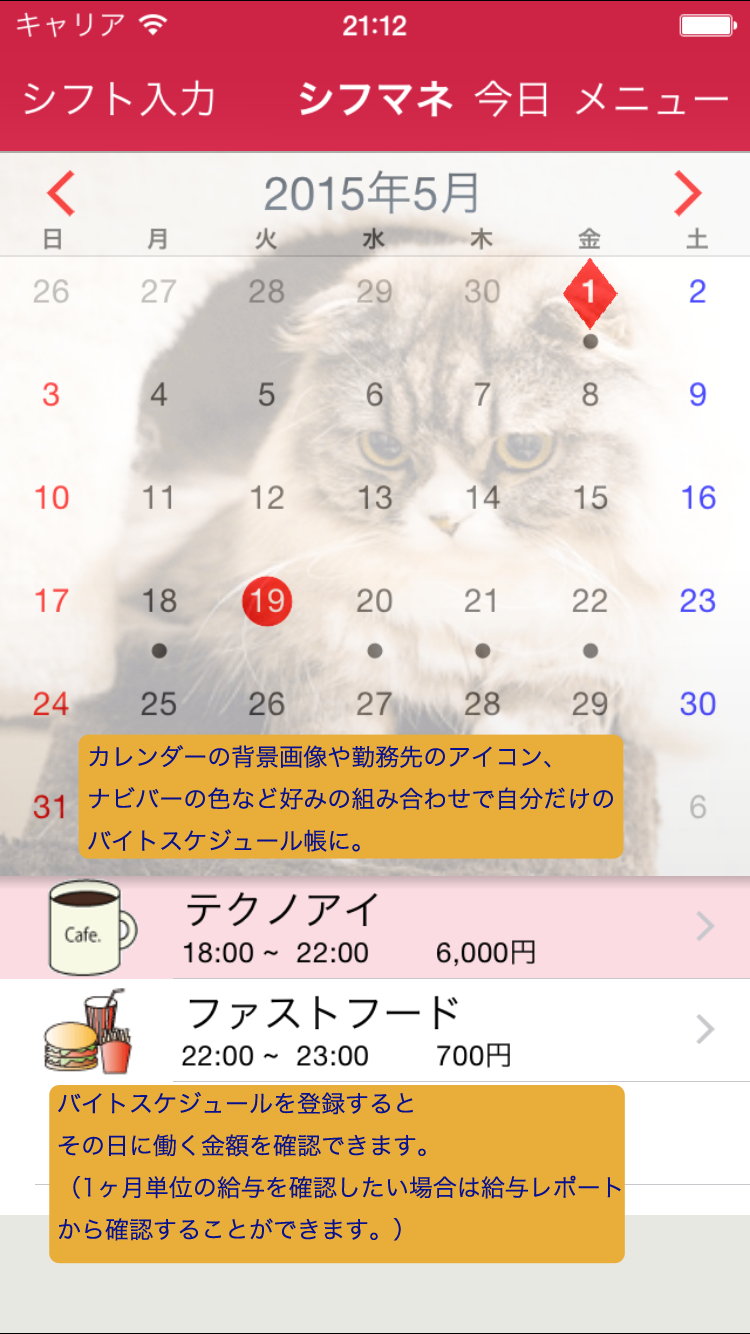Pick May 22 on the calendar

coord(590,601)
